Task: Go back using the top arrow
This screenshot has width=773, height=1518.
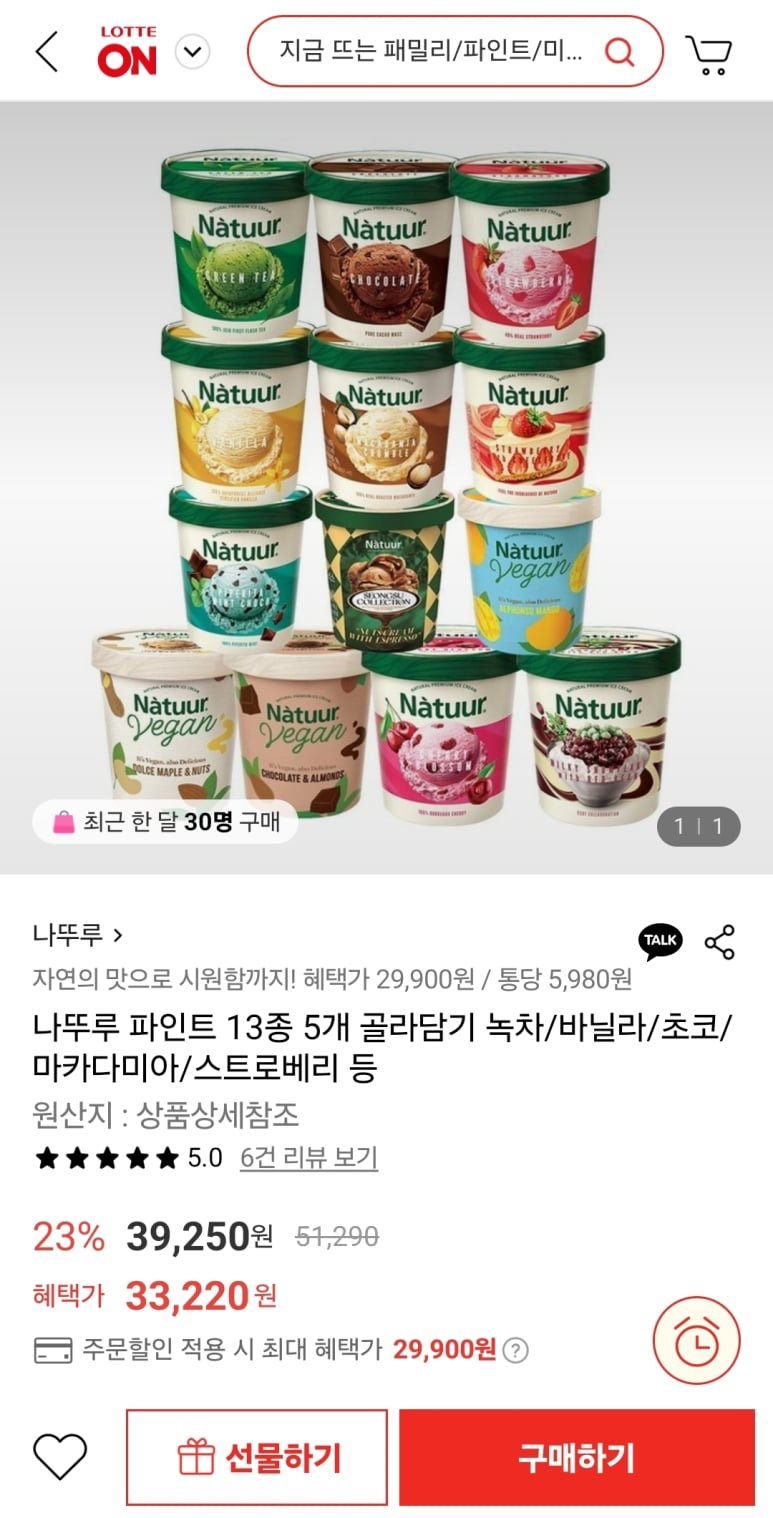Action: [47, 51]
